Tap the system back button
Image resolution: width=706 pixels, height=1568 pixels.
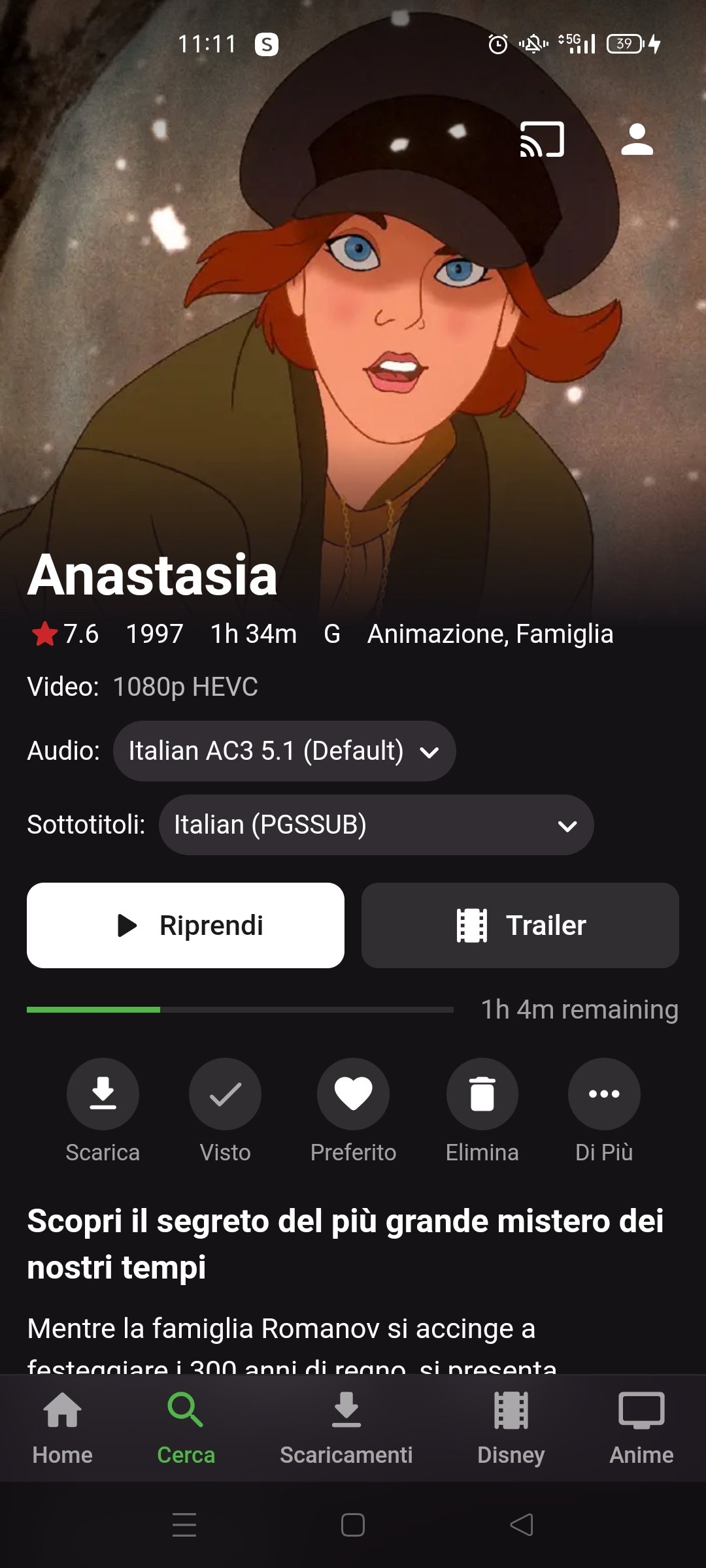pos(522,1525)
